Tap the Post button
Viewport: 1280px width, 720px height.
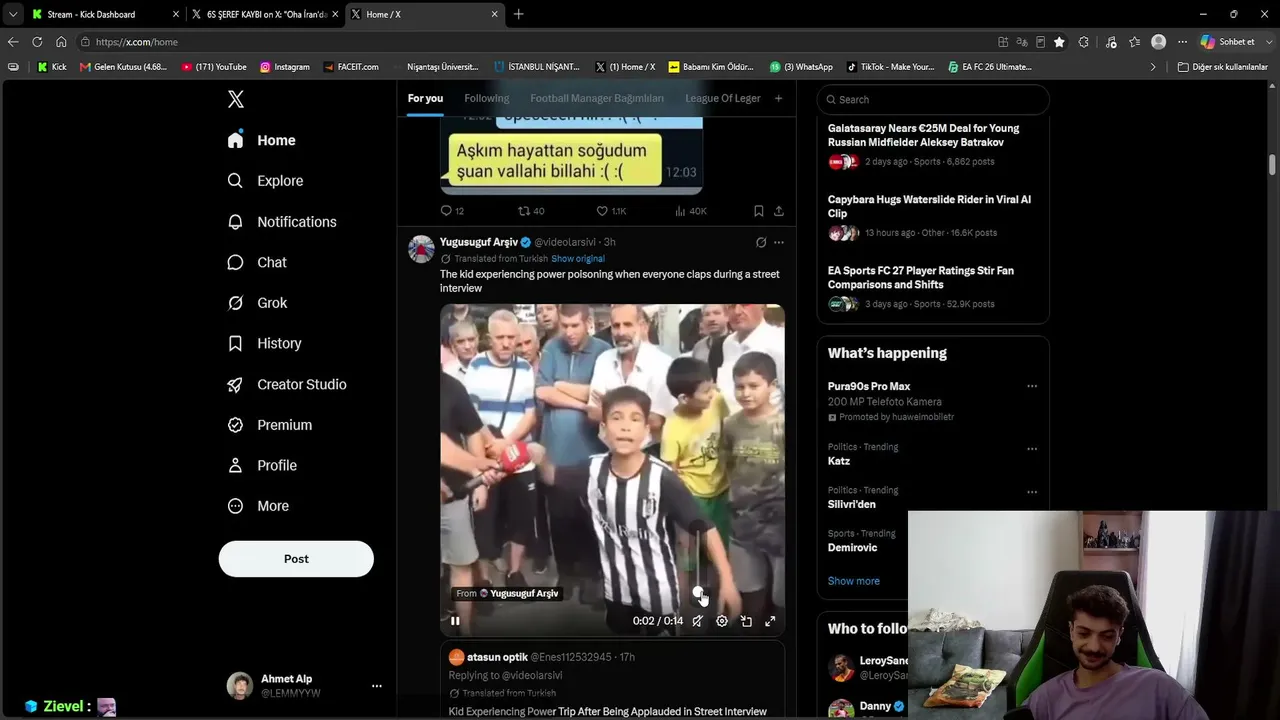click(x=296, y=559)
